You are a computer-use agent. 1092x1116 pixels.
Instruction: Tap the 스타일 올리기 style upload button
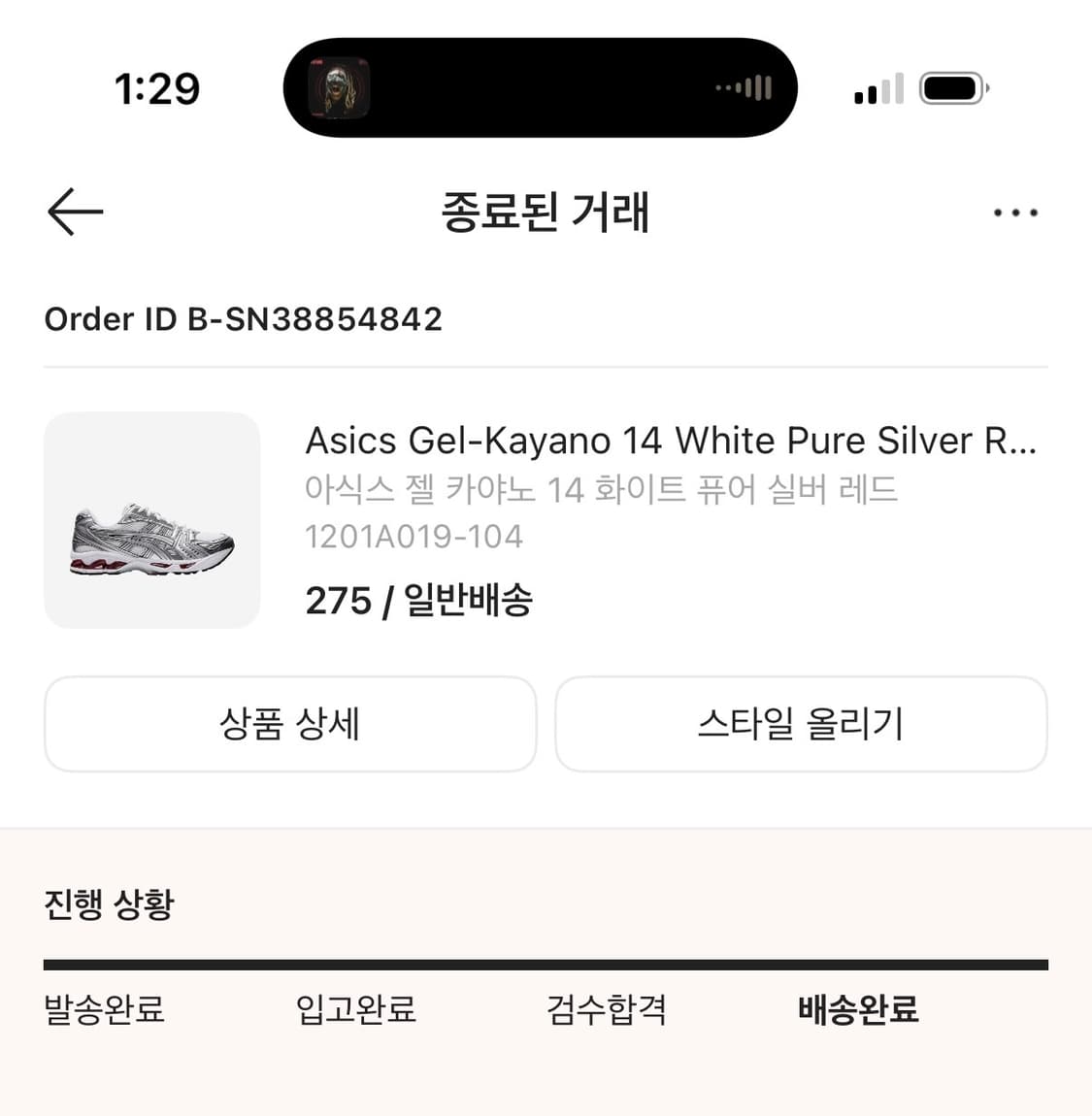pos(802,724)
